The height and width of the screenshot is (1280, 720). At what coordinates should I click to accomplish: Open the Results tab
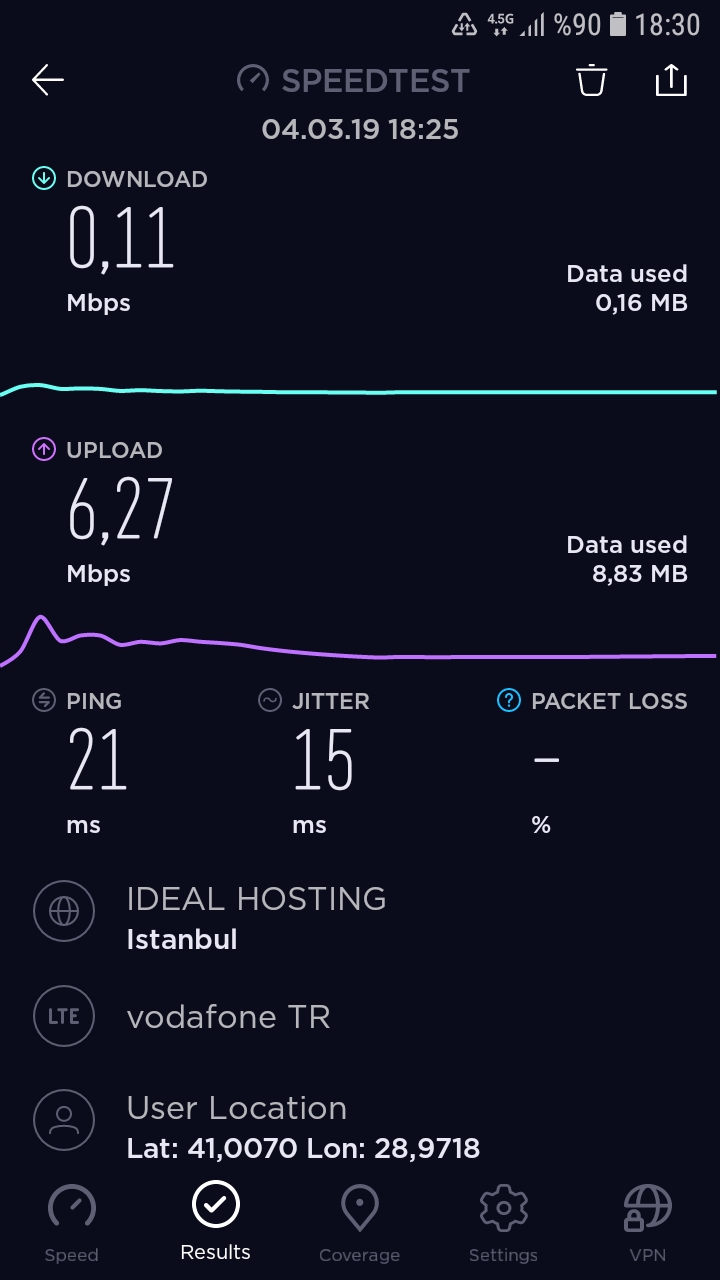216,1221
